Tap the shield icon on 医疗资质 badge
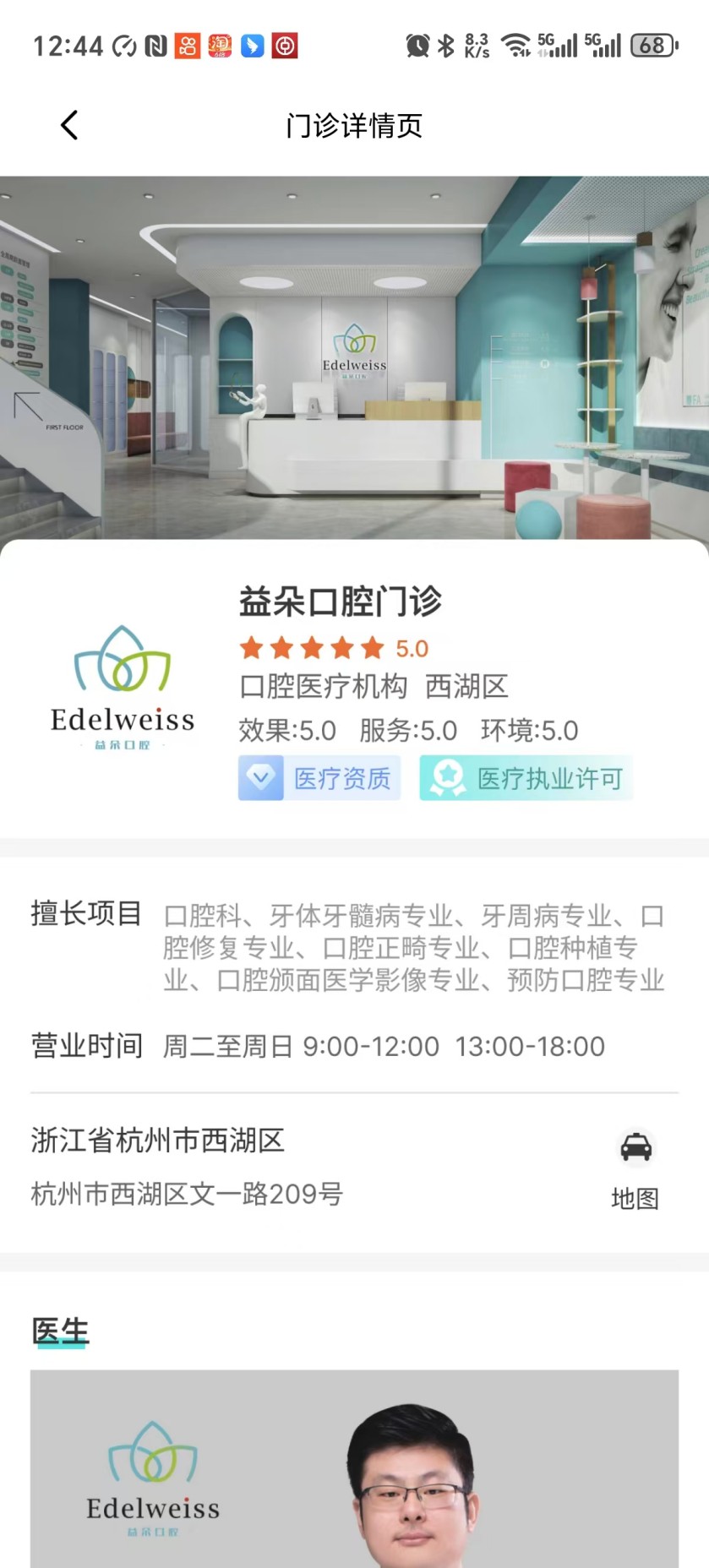This screenshot has height=1568, width=709. pos(261,777)
